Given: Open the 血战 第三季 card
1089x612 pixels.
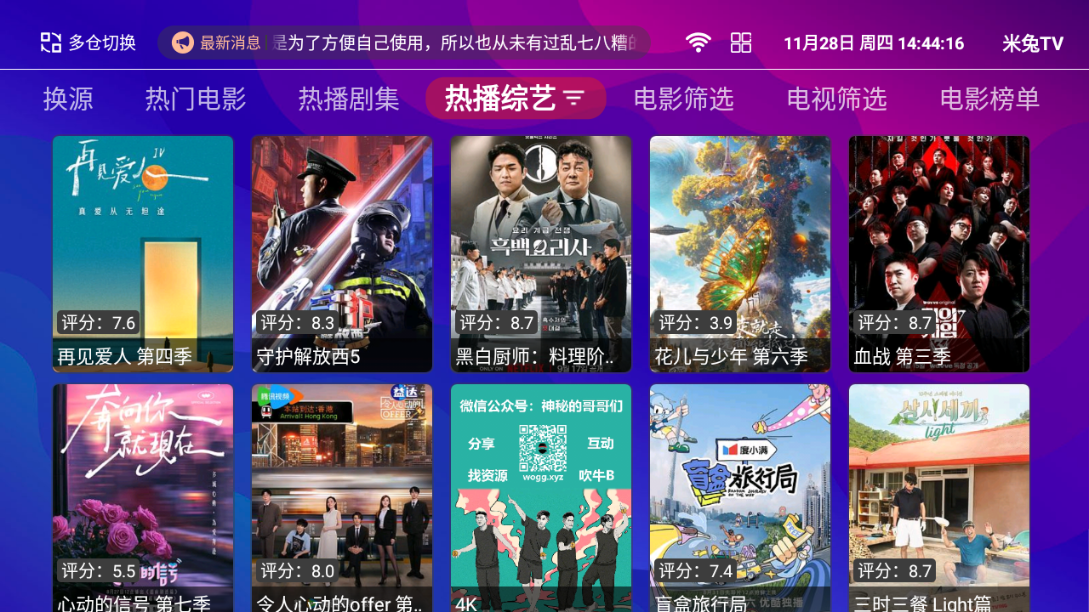Looking at the screenshot, I should click(x=939, y=254).
